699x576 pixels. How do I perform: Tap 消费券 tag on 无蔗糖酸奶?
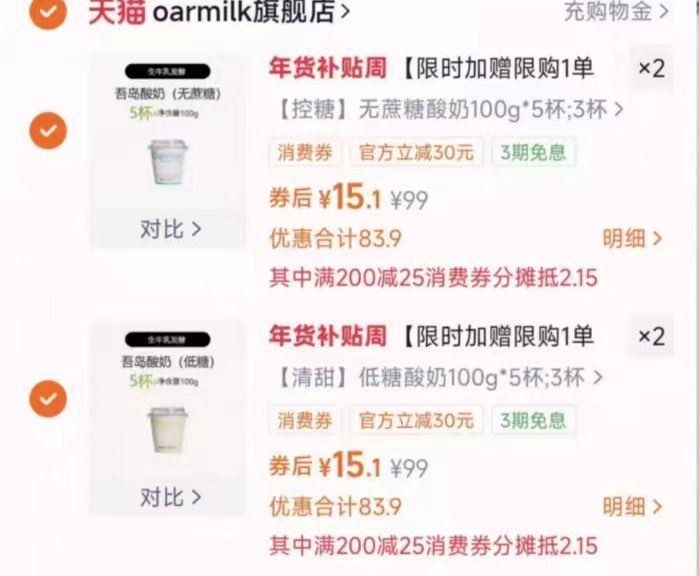(x=304, y=153)
